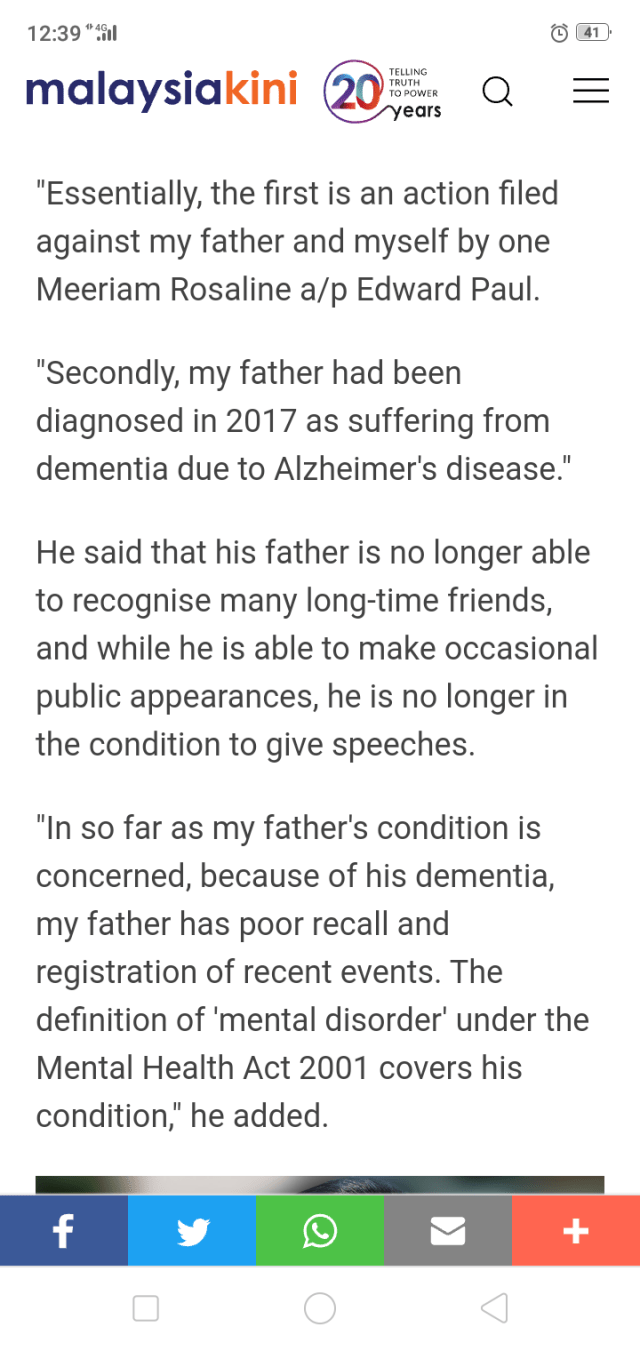Viewport: 640px width, 1351px height.
Task: Share article on Facebook
Action: [63, 1231]
